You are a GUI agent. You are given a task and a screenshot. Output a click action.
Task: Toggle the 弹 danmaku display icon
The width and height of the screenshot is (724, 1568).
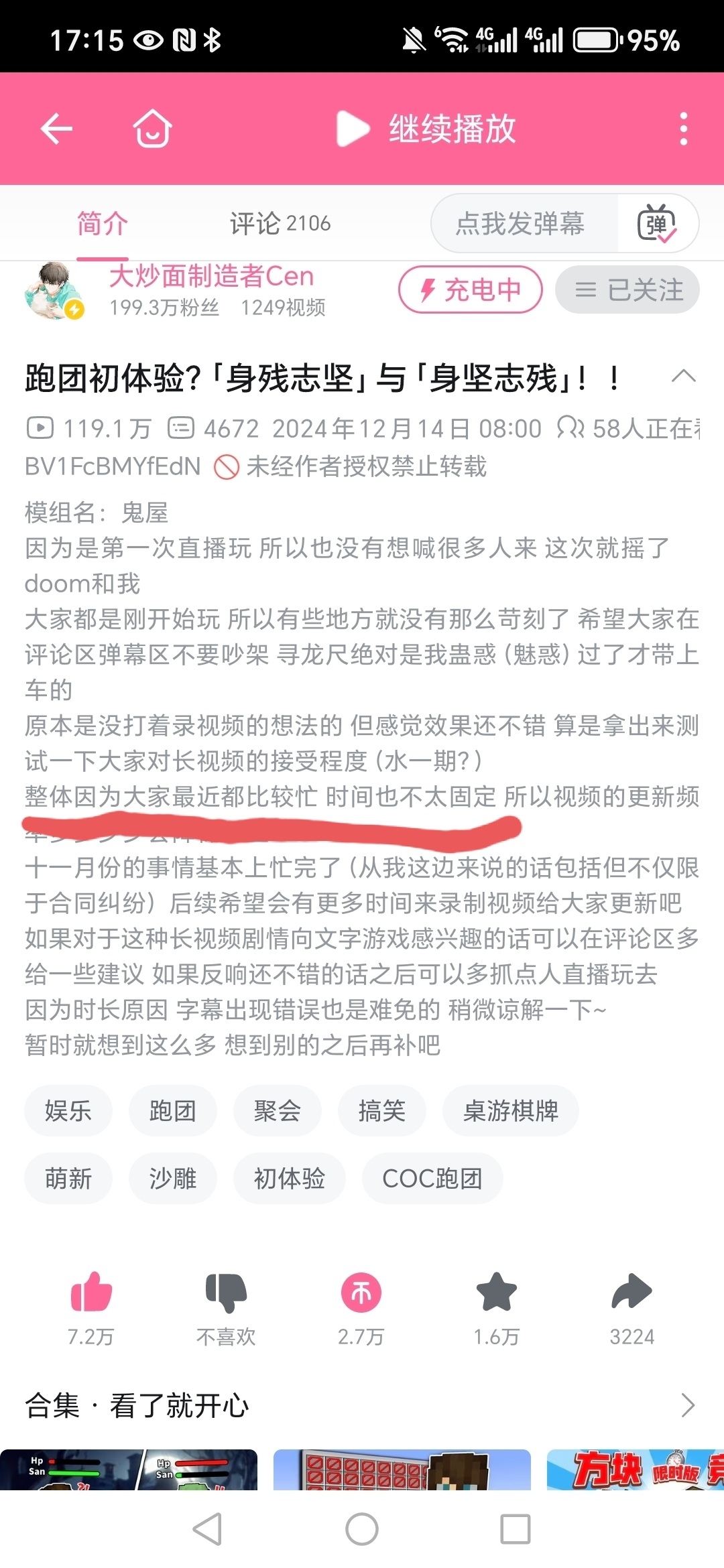[657, 224]
